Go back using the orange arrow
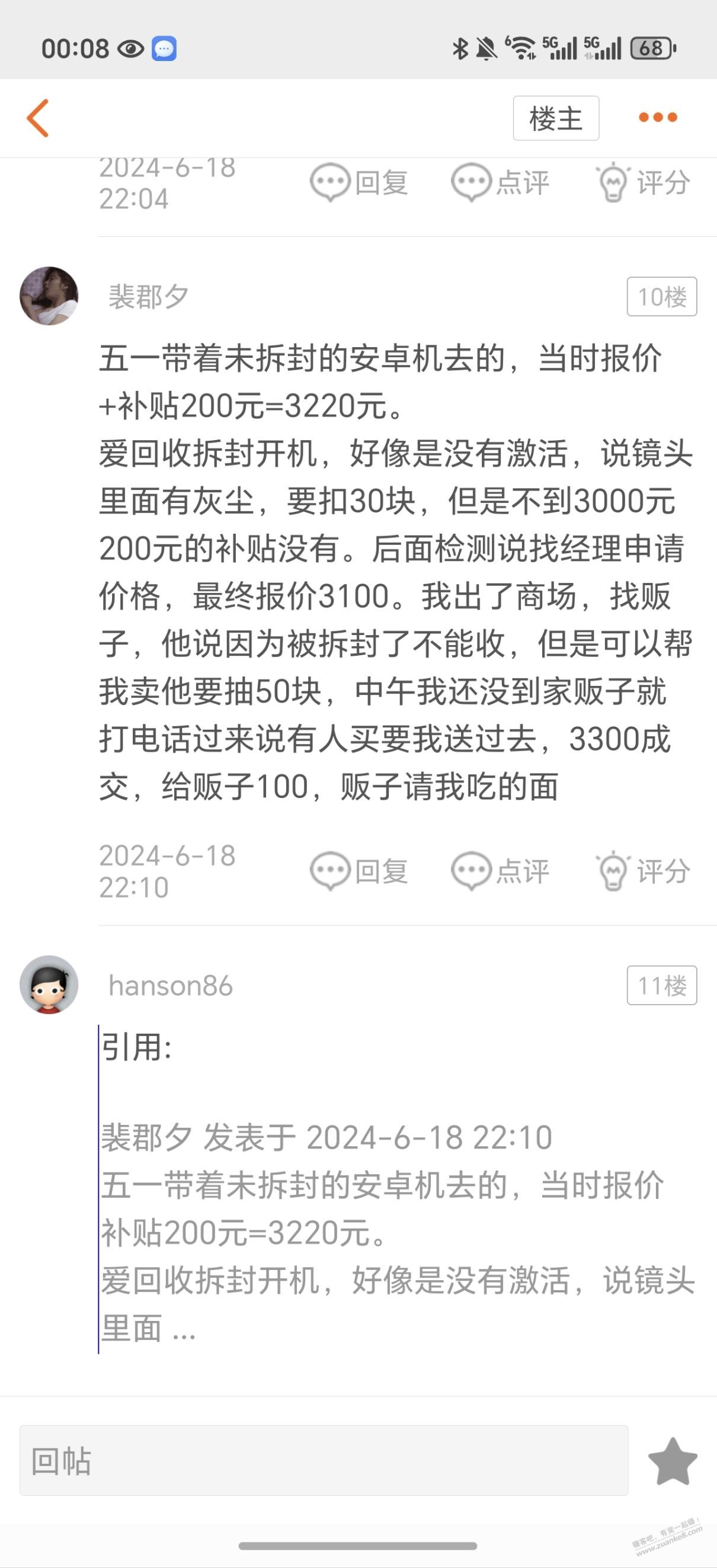This screenshot has height=1568, width=717. coord(38,118)
